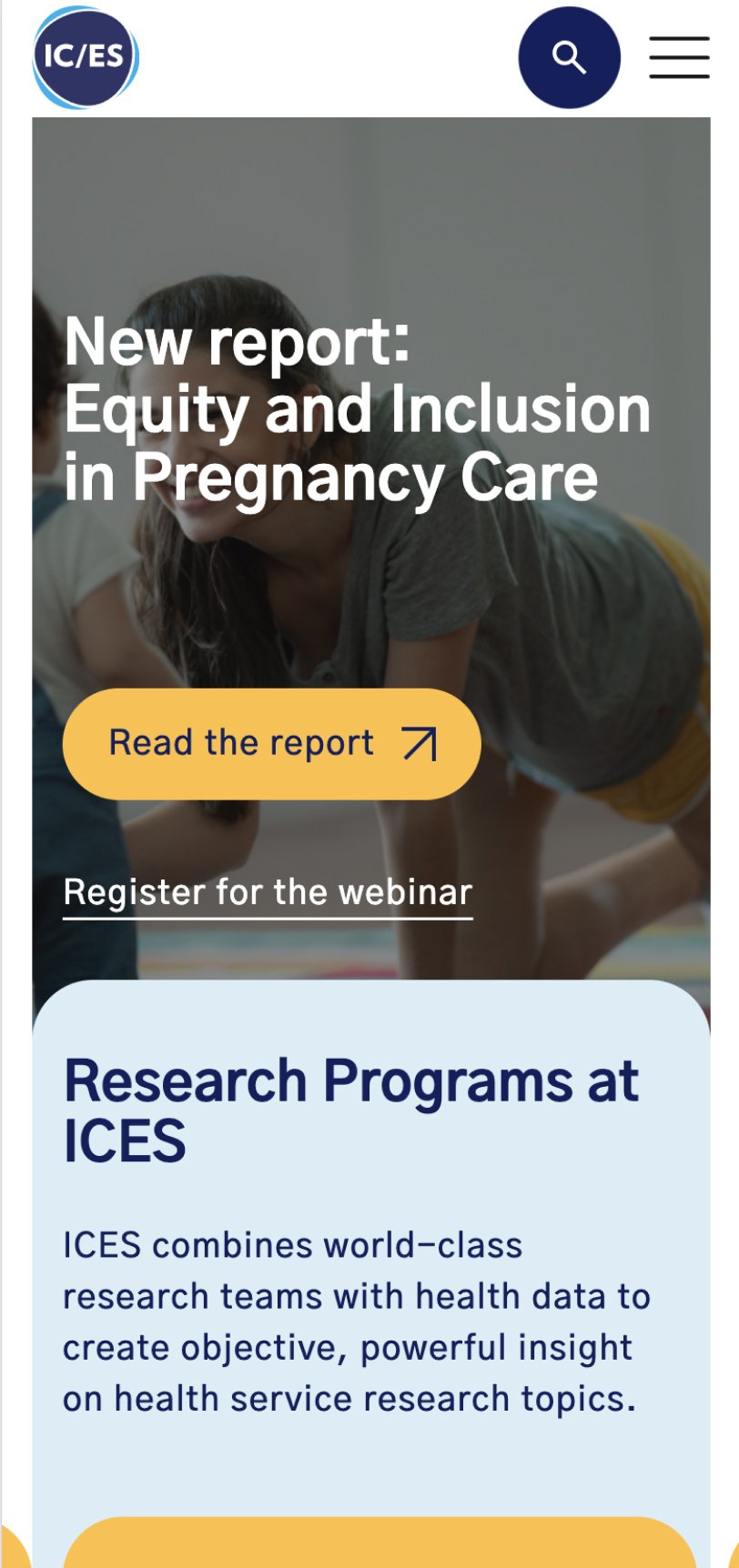Viewport: 739px width, 1568px height.
Task: Open the Register for the webinar link
Action: 268,892
